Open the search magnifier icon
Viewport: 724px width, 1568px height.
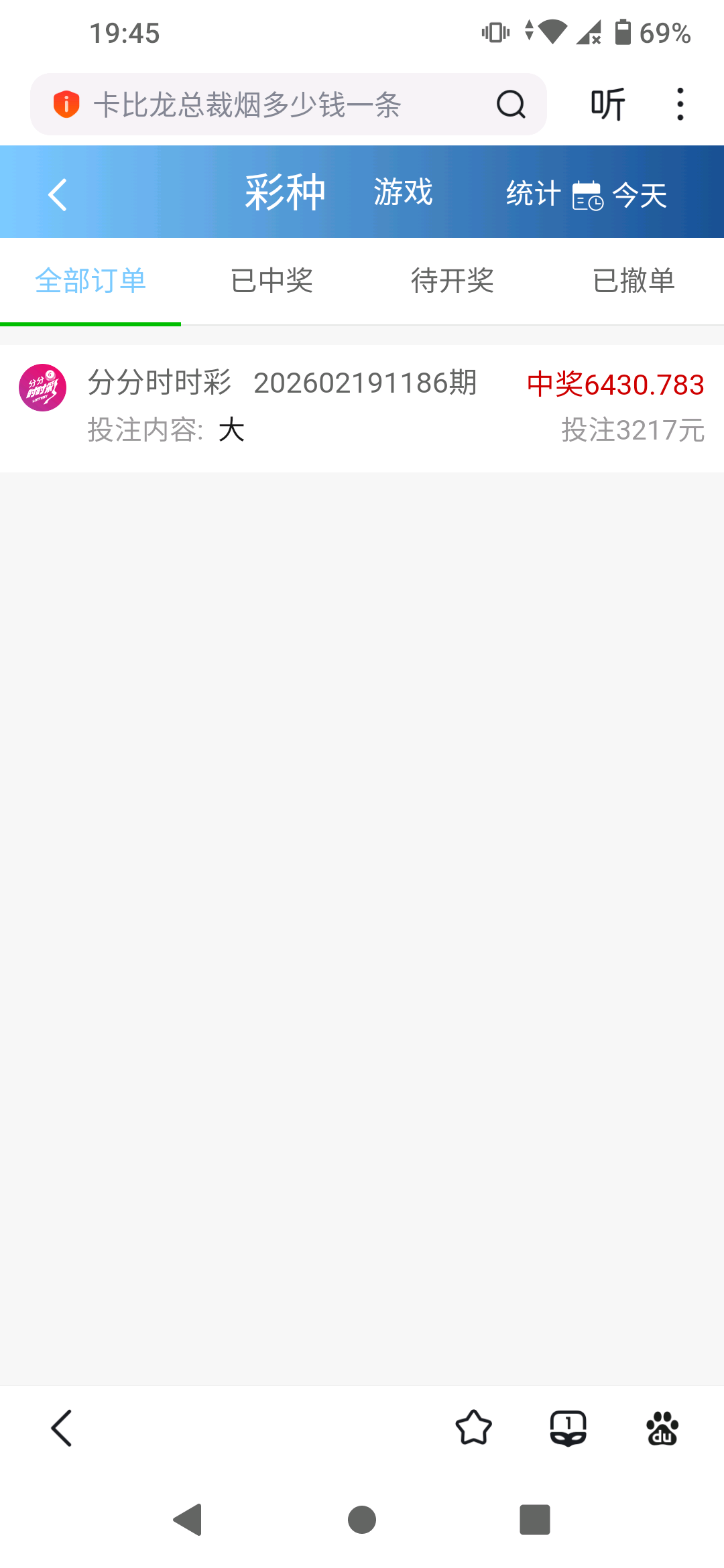point(510,105)
